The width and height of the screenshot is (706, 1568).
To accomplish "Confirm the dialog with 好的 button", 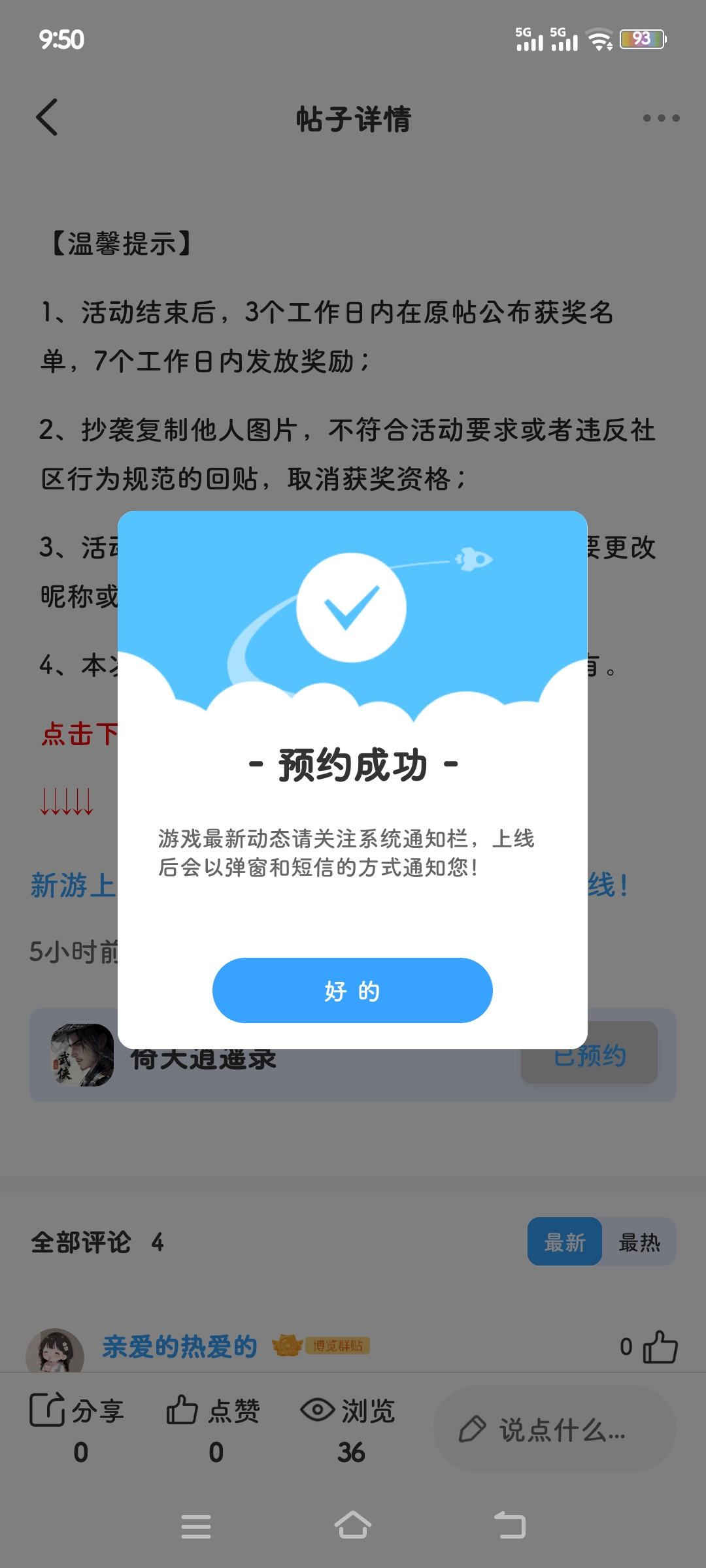I will [352, 990].
